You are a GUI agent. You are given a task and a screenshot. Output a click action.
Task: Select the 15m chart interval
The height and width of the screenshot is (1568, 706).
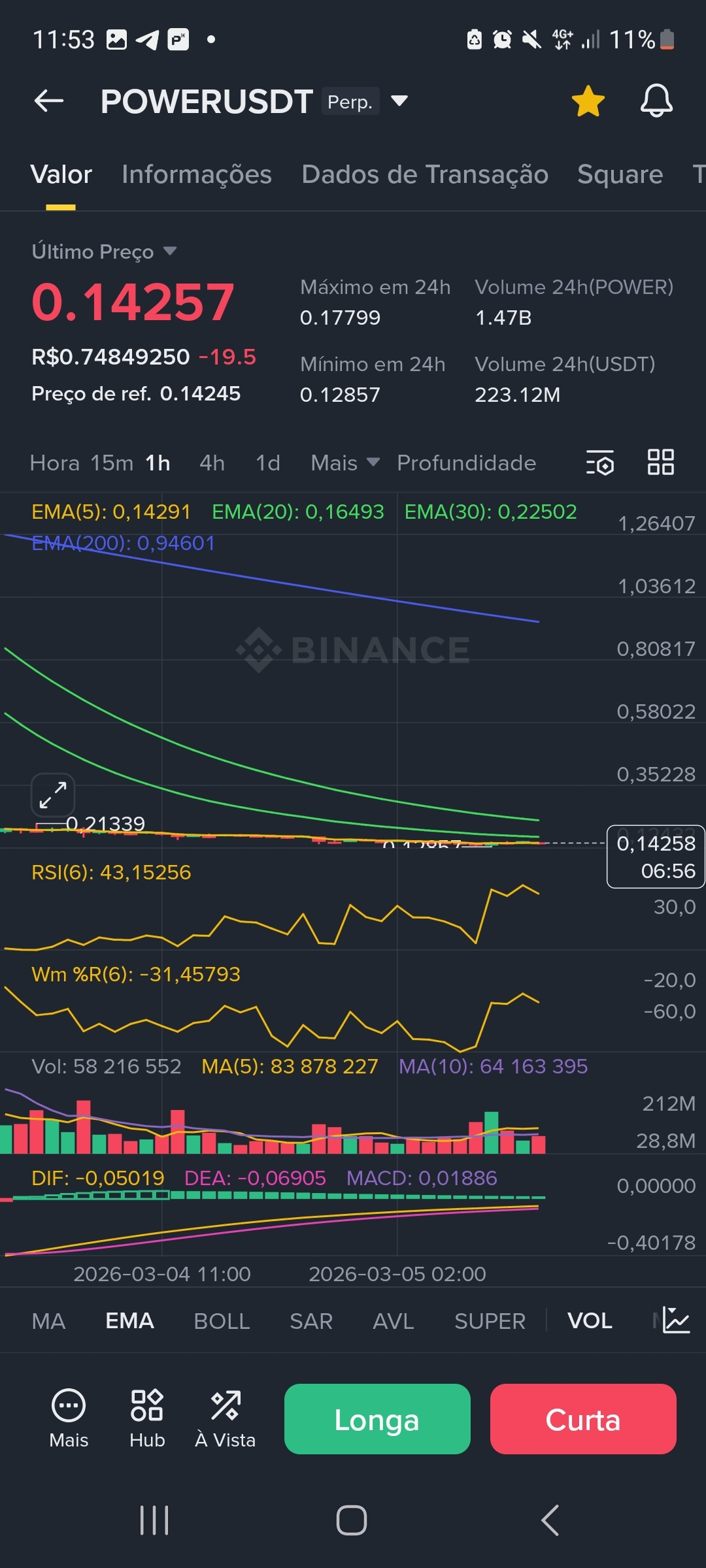click(x=112, y=463)
